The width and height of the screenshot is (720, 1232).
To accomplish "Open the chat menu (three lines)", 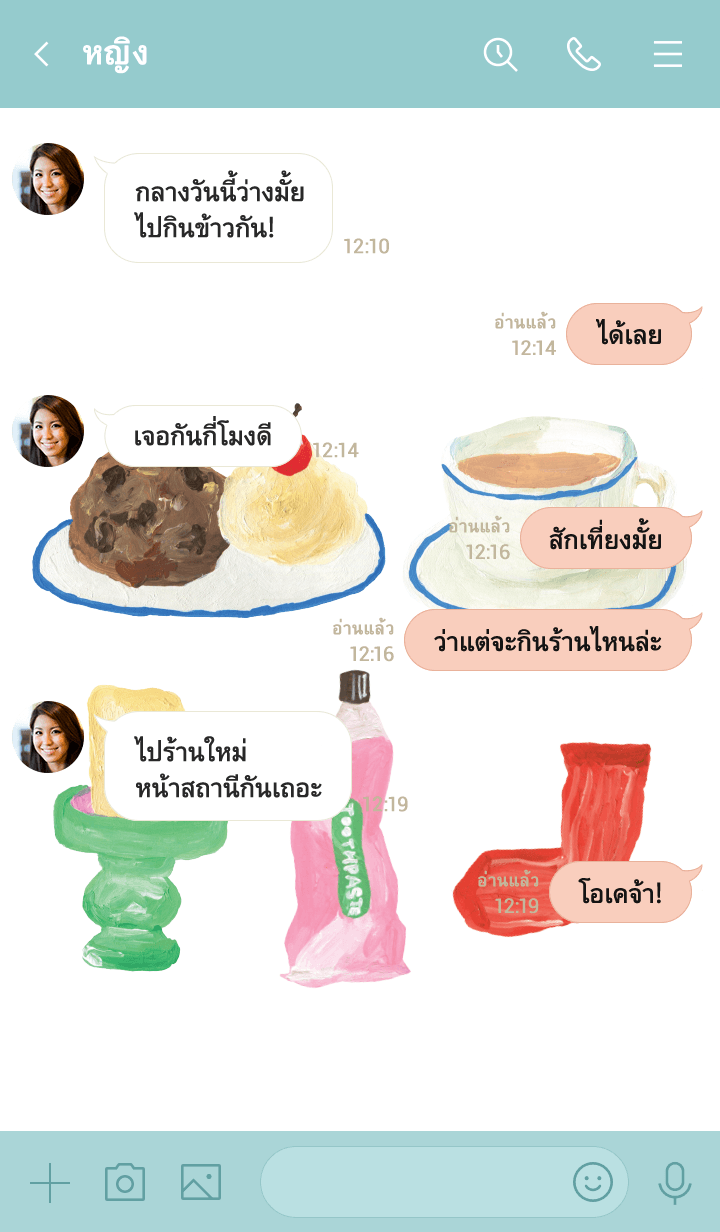I will 668,54.
